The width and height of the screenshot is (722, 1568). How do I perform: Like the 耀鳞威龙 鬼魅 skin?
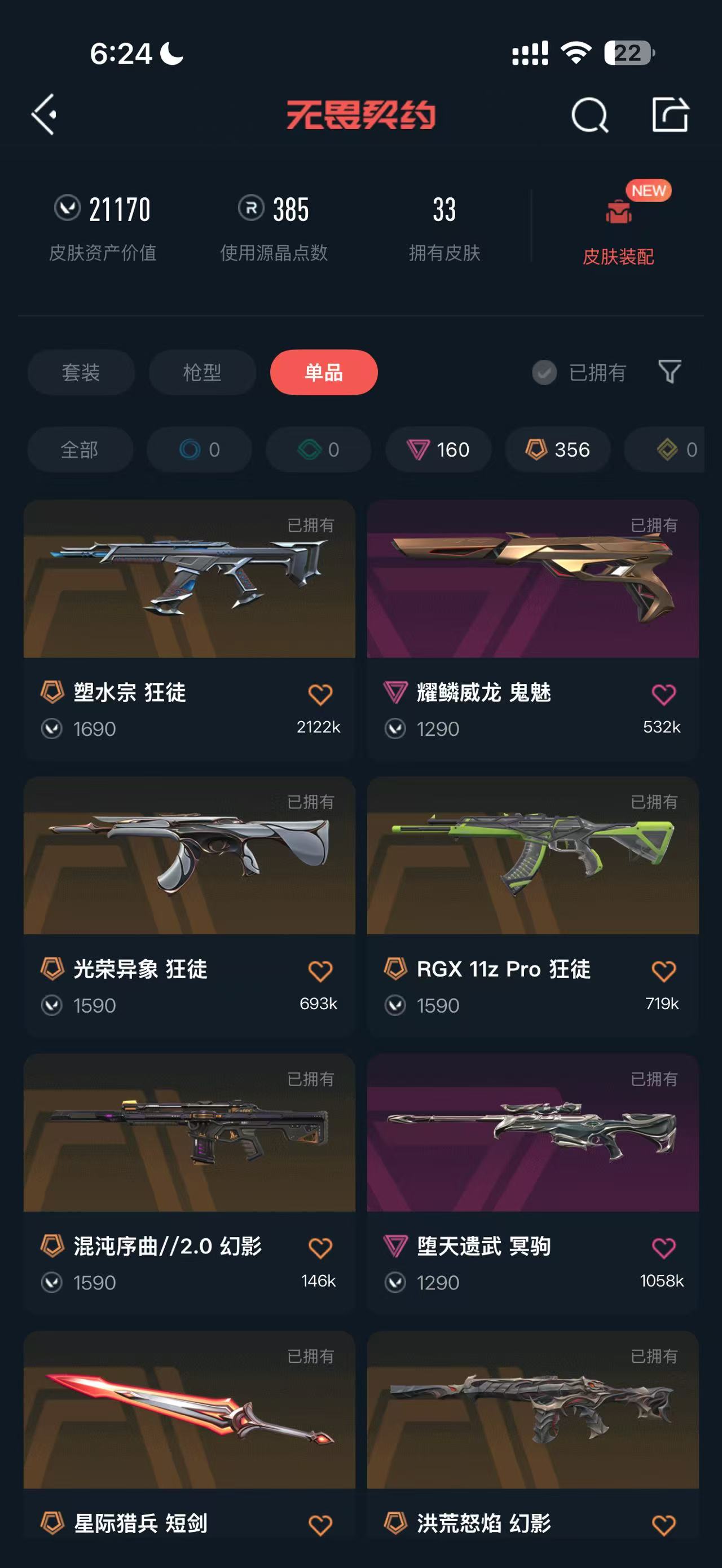663,694
